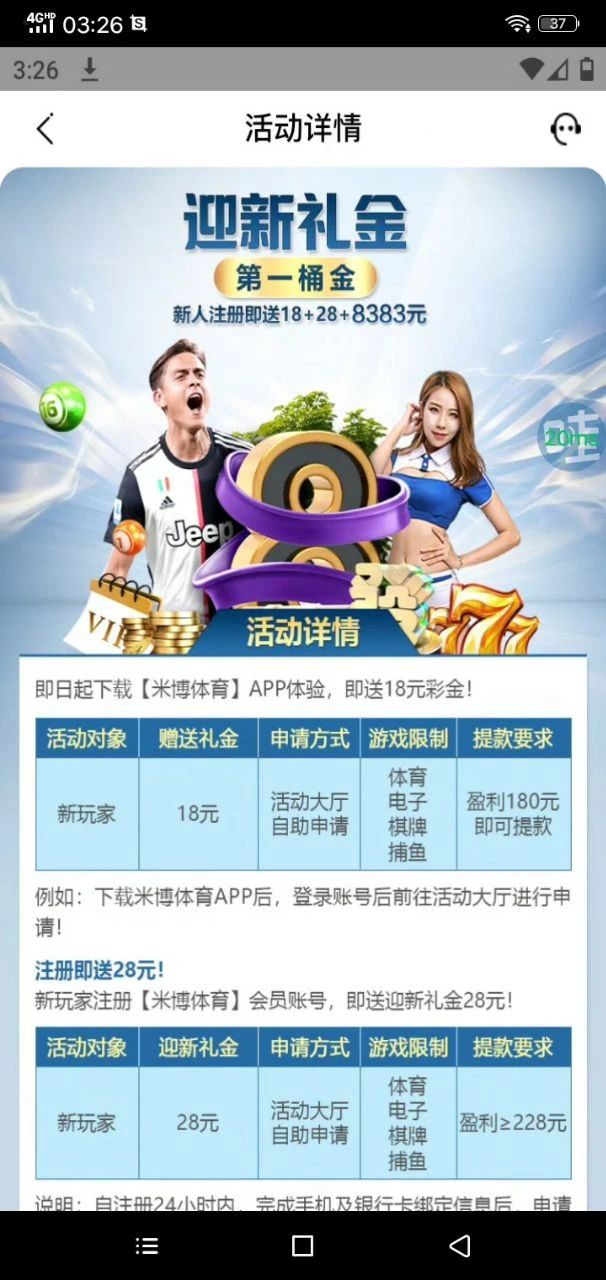The width and height of the screenshot is (606, 1280).
Task: Open the customer service headset icon
Action: point(565,129)
